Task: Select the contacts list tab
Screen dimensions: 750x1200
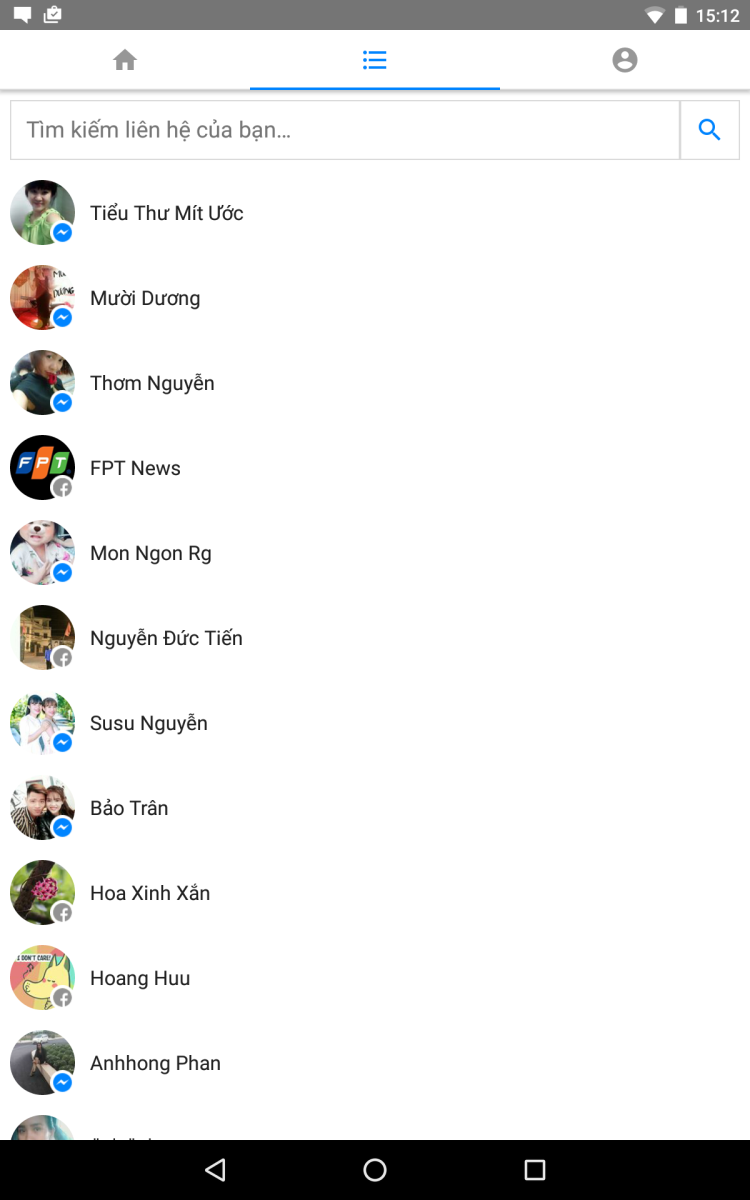Action: click(375, 60)
